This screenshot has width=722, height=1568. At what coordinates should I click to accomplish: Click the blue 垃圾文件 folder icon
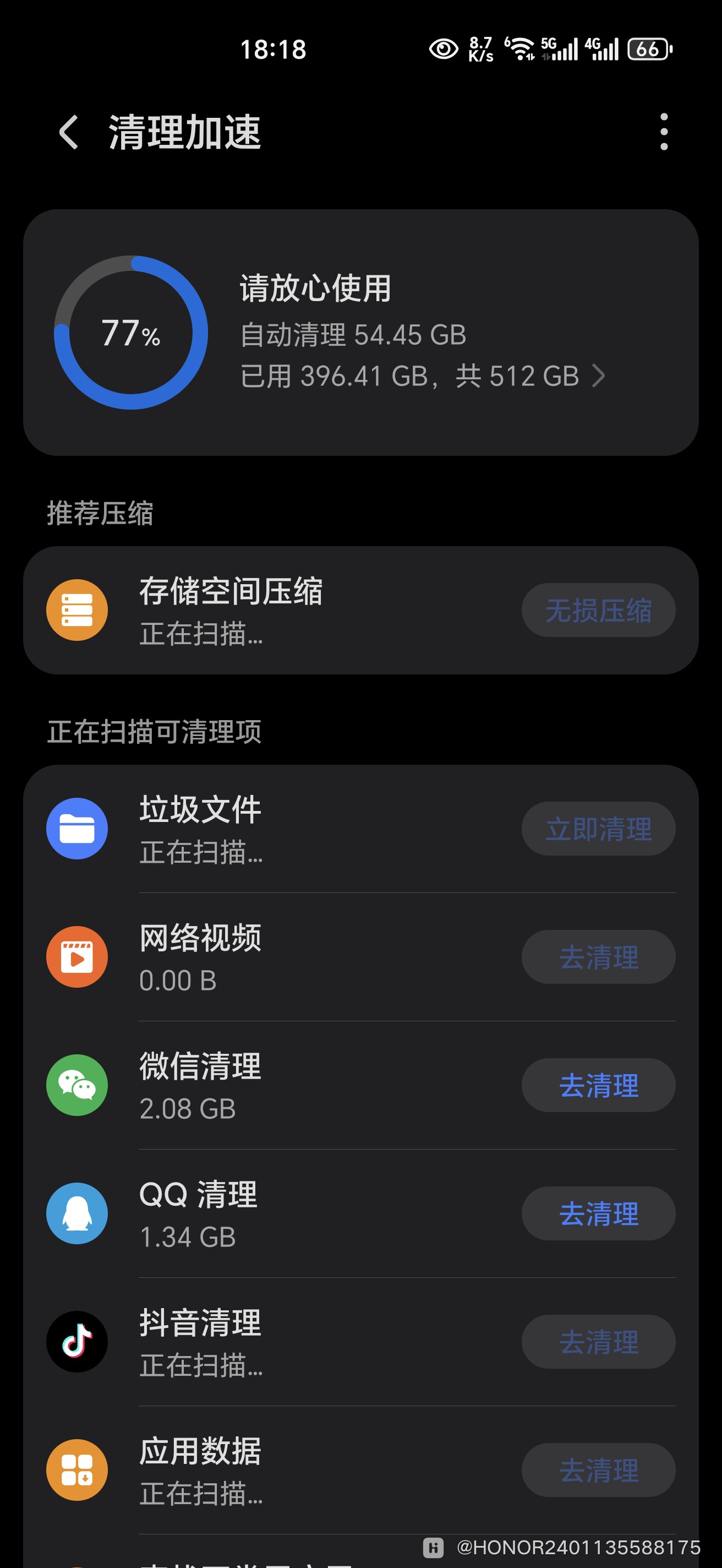pos(77,829)
